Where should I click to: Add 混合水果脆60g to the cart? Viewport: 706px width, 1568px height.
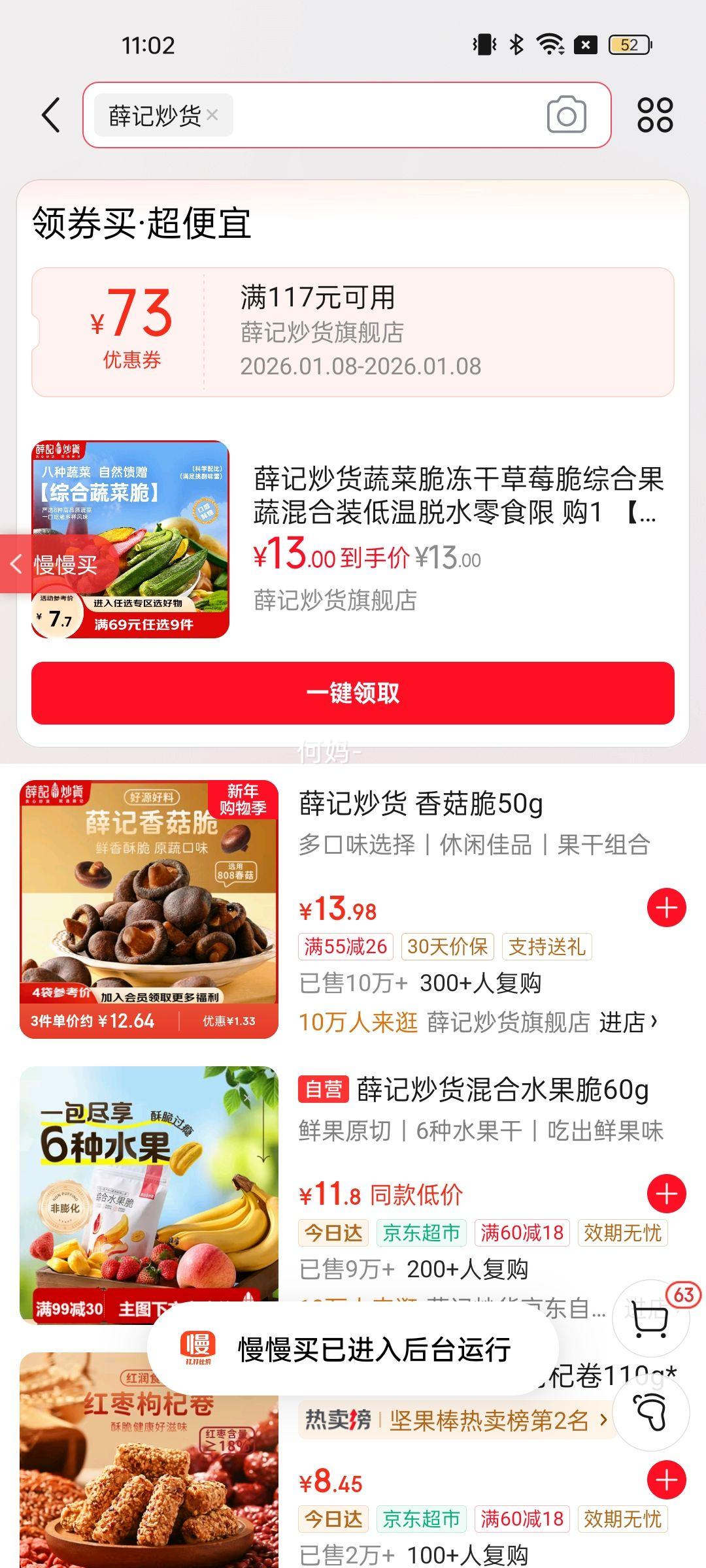pos(666,1194)
